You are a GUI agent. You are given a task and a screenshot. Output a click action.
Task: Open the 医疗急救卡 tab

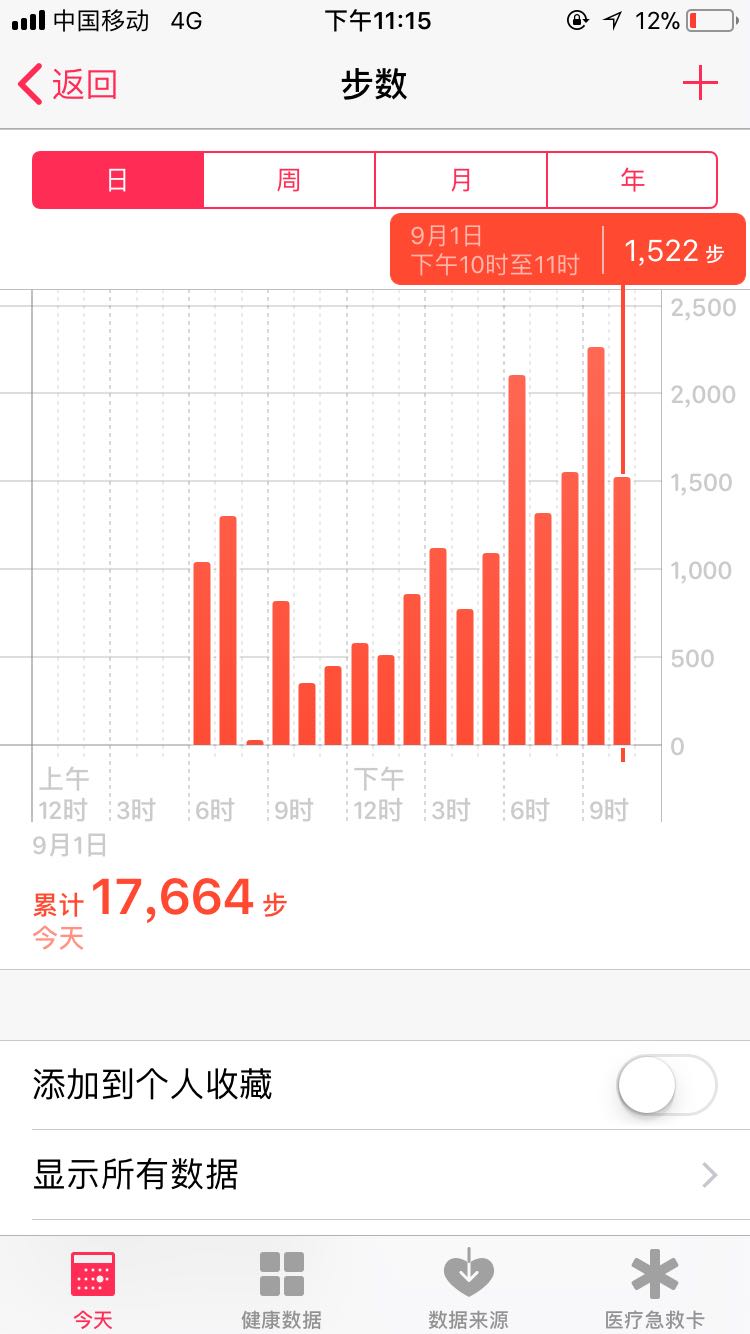pyautogui.click(x=655, y=1290)
